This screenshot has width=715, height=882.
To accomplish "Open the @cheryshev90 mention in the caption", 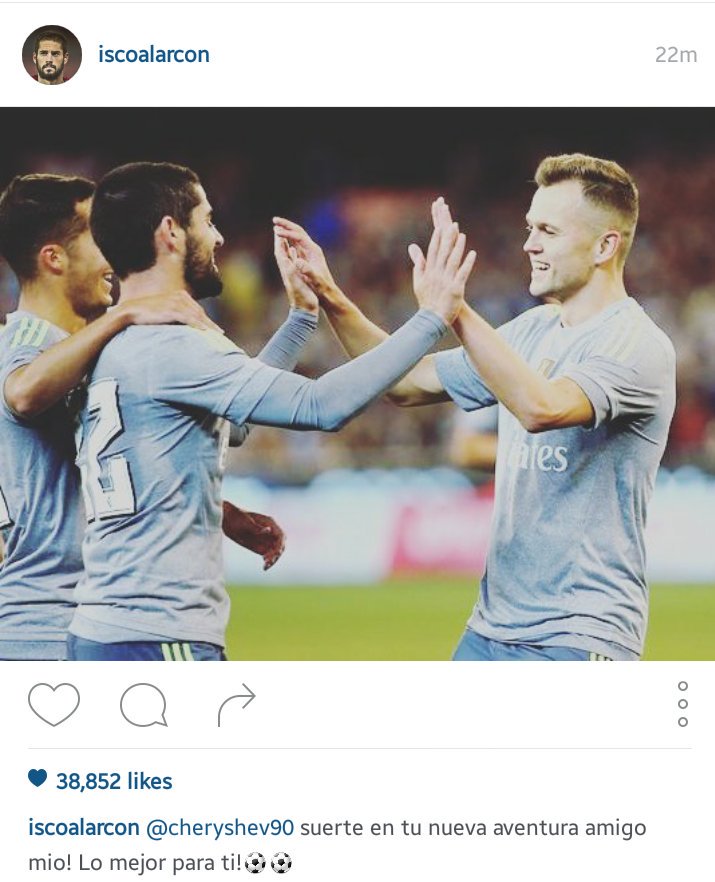I will pyautogui.click(x=220, y=829).
